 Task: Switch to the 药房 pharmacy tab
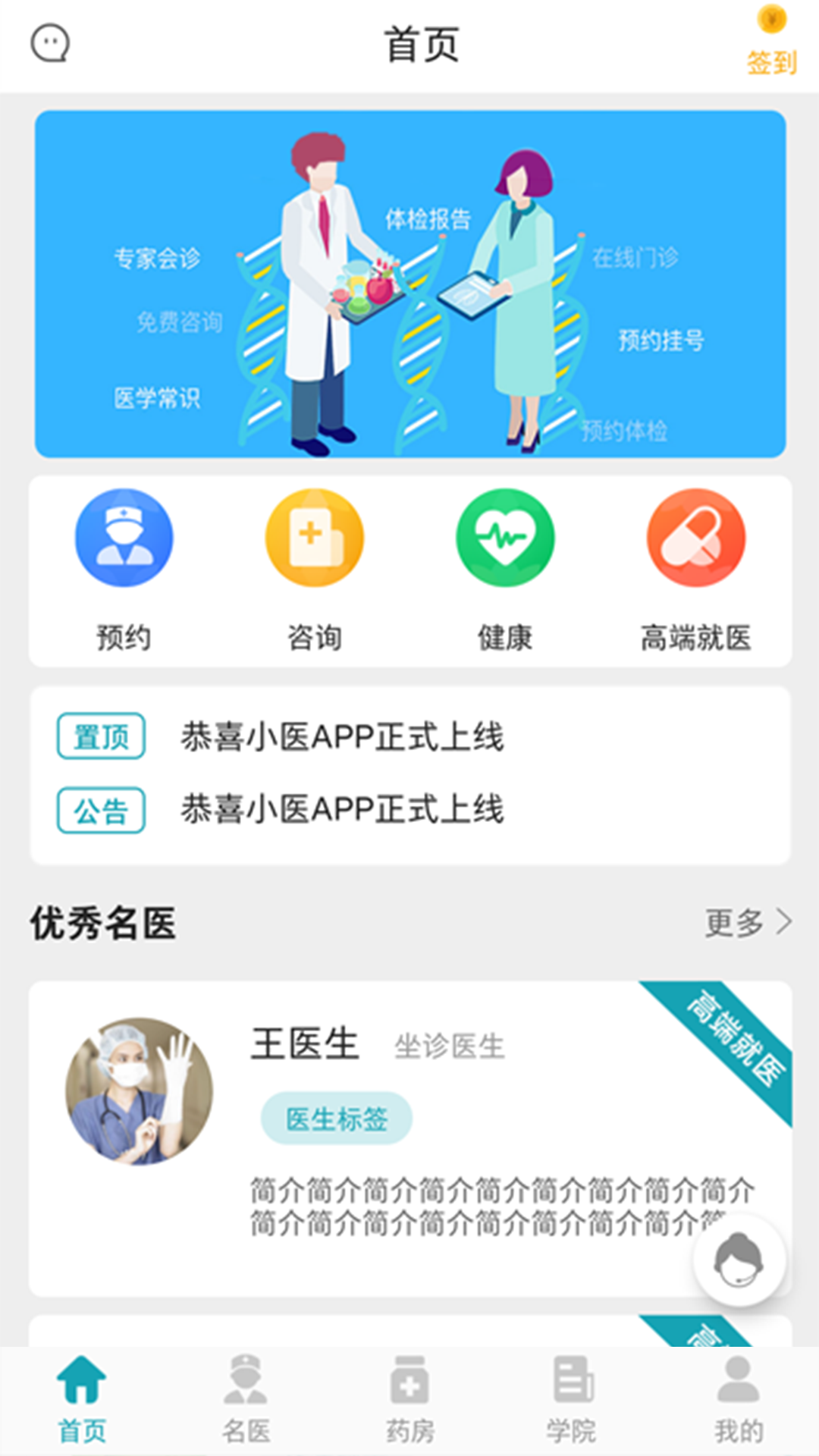click(409, 1401)
